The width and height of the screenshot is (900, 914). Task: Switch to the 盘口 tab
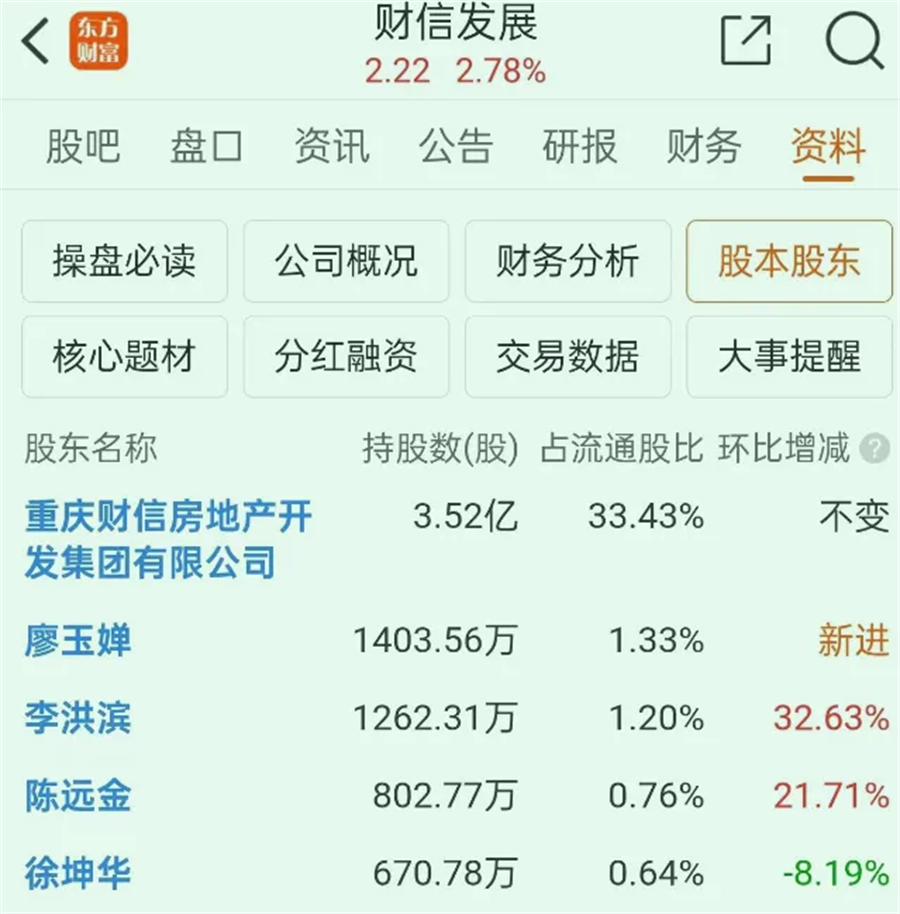point(206,146)
